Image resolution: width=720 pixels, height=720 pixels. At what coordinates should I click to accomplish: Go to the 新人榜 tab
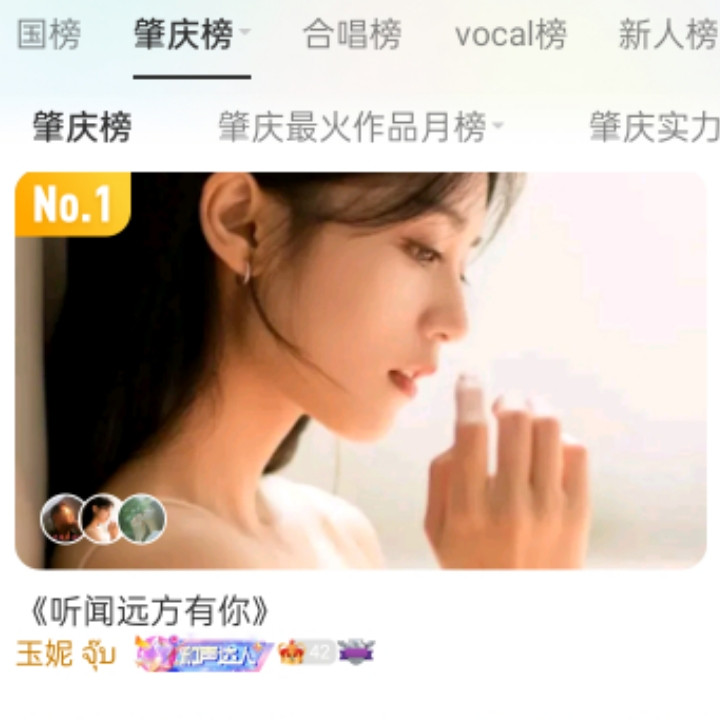pos(667,36)
